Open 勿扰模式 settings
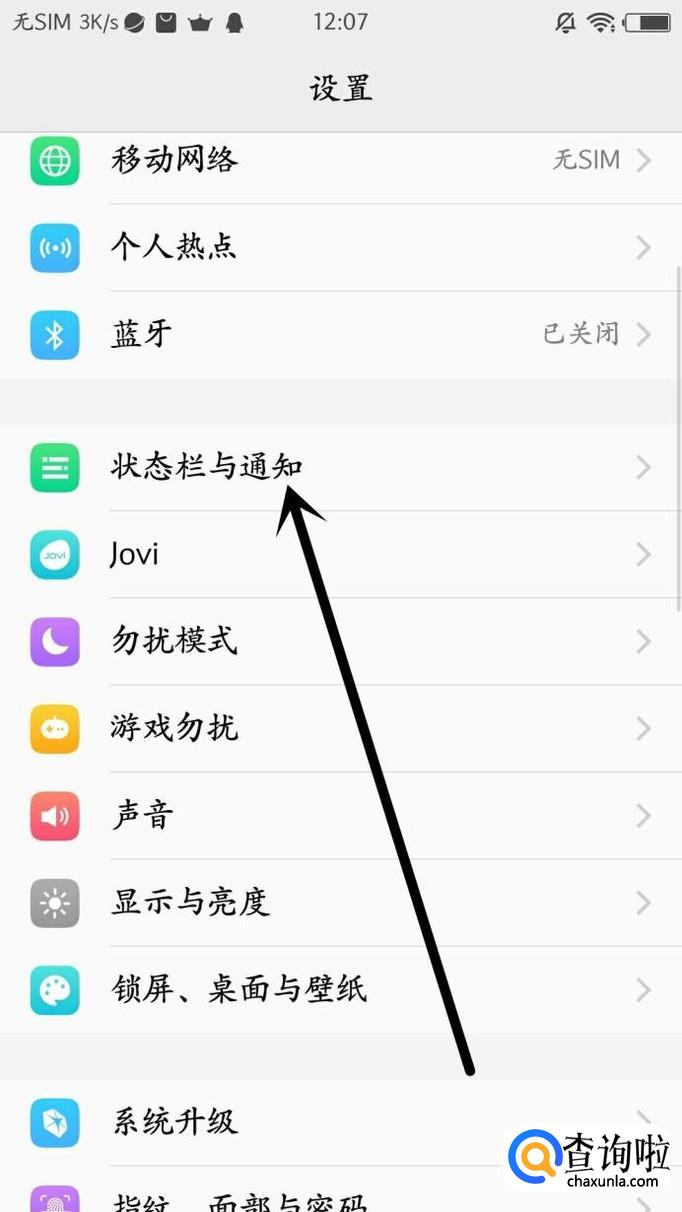The height and width of the screenshot is (1212, 682). [x=340, y=641]
